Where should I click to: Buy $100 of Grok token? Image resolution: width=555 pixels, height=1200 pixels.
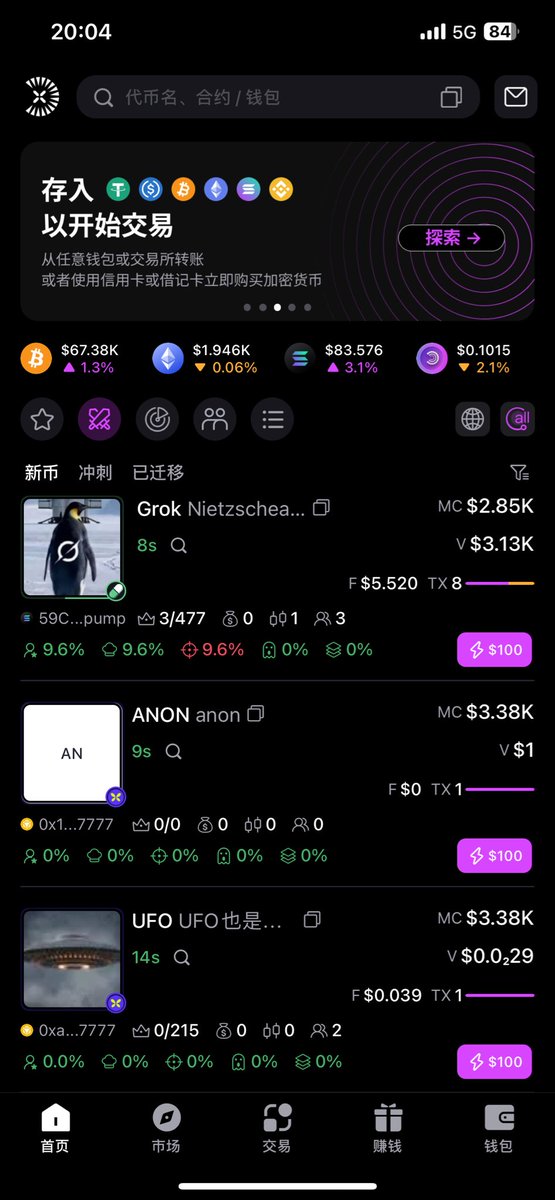tap(495, 650)
